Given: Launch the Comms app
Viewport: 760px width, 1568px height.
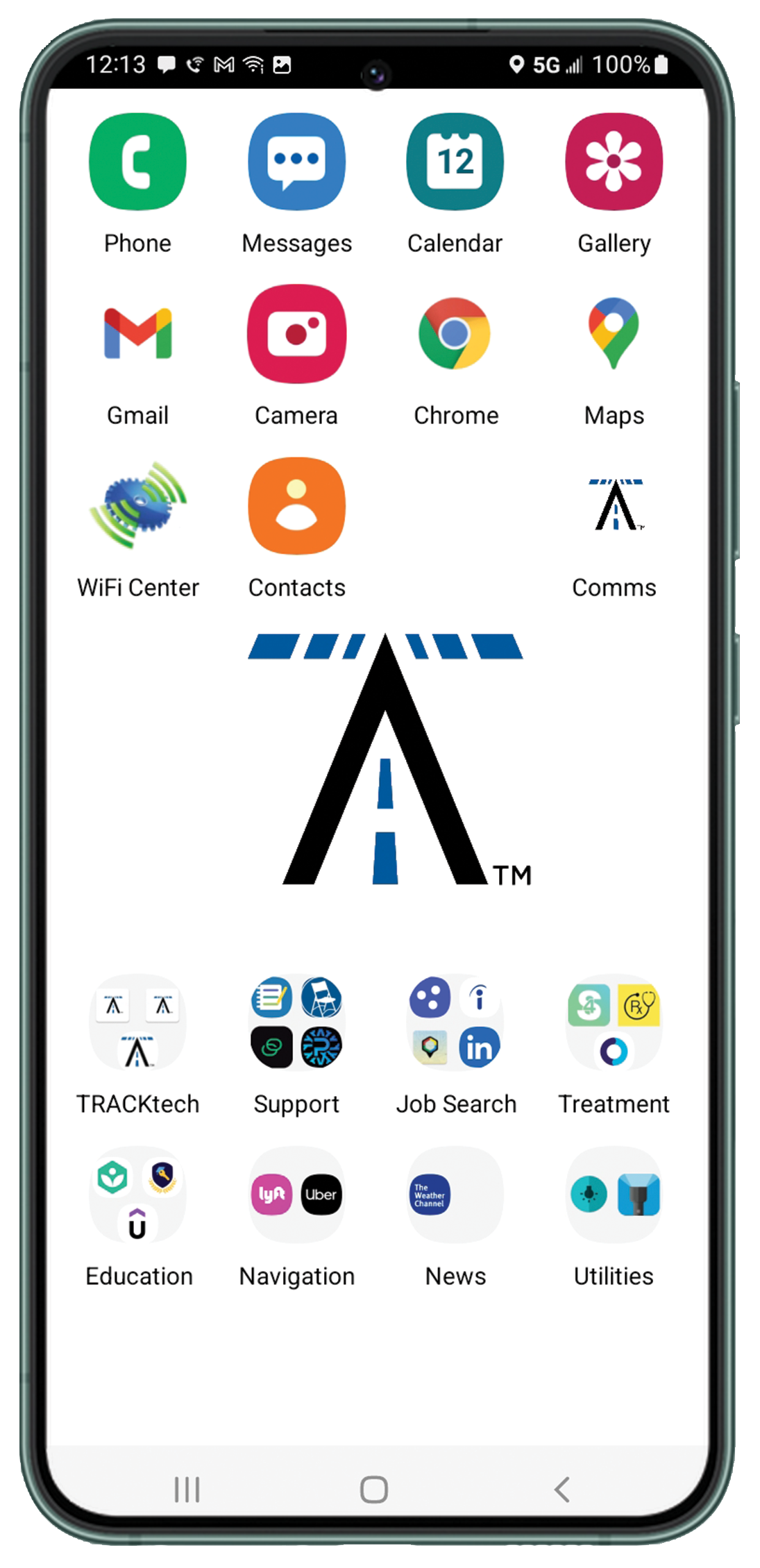Looking at the screenshot, I should [x=614, y=506].
